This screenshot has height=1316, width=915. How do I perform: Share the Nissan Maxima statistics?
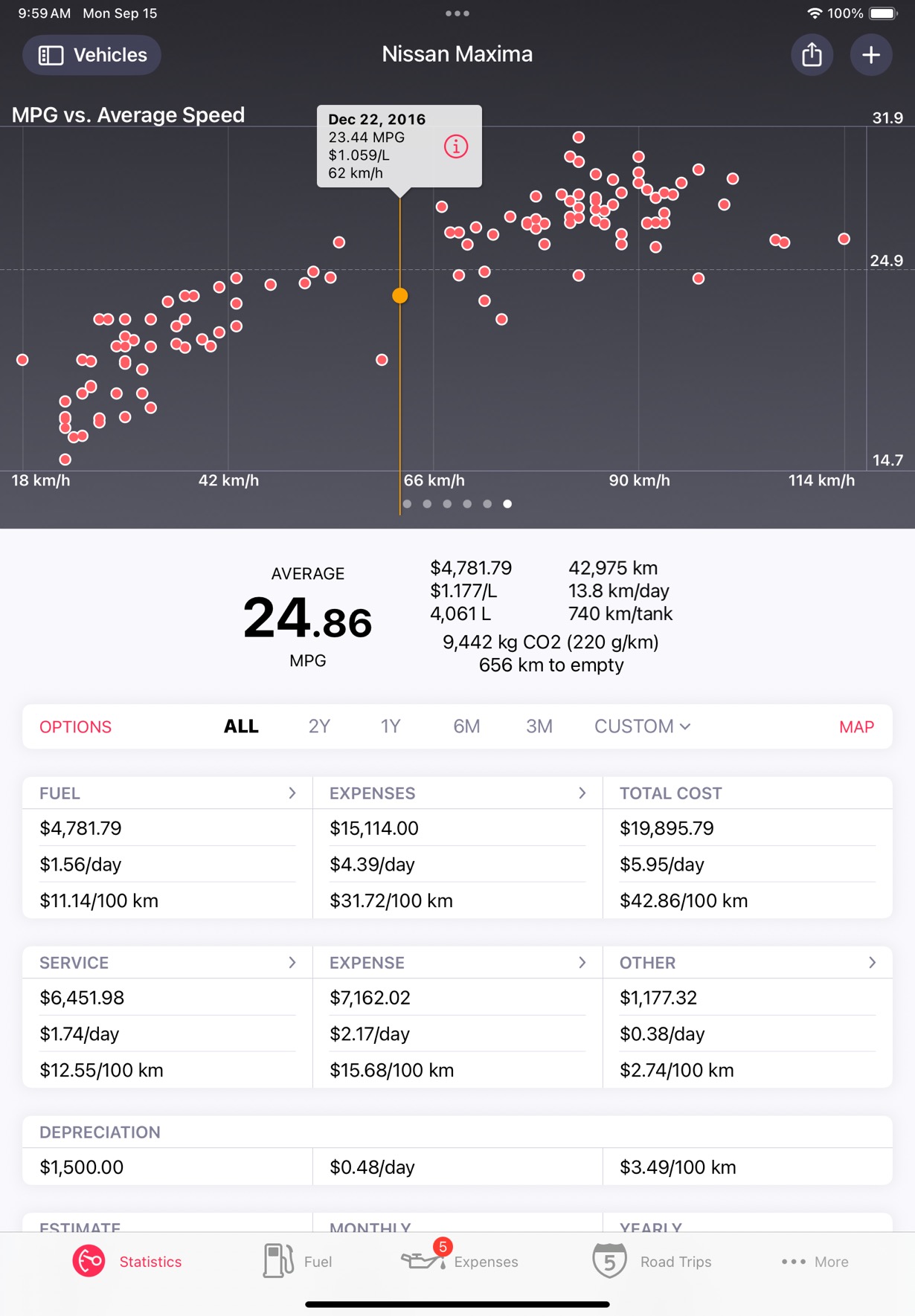click(812, 55)
